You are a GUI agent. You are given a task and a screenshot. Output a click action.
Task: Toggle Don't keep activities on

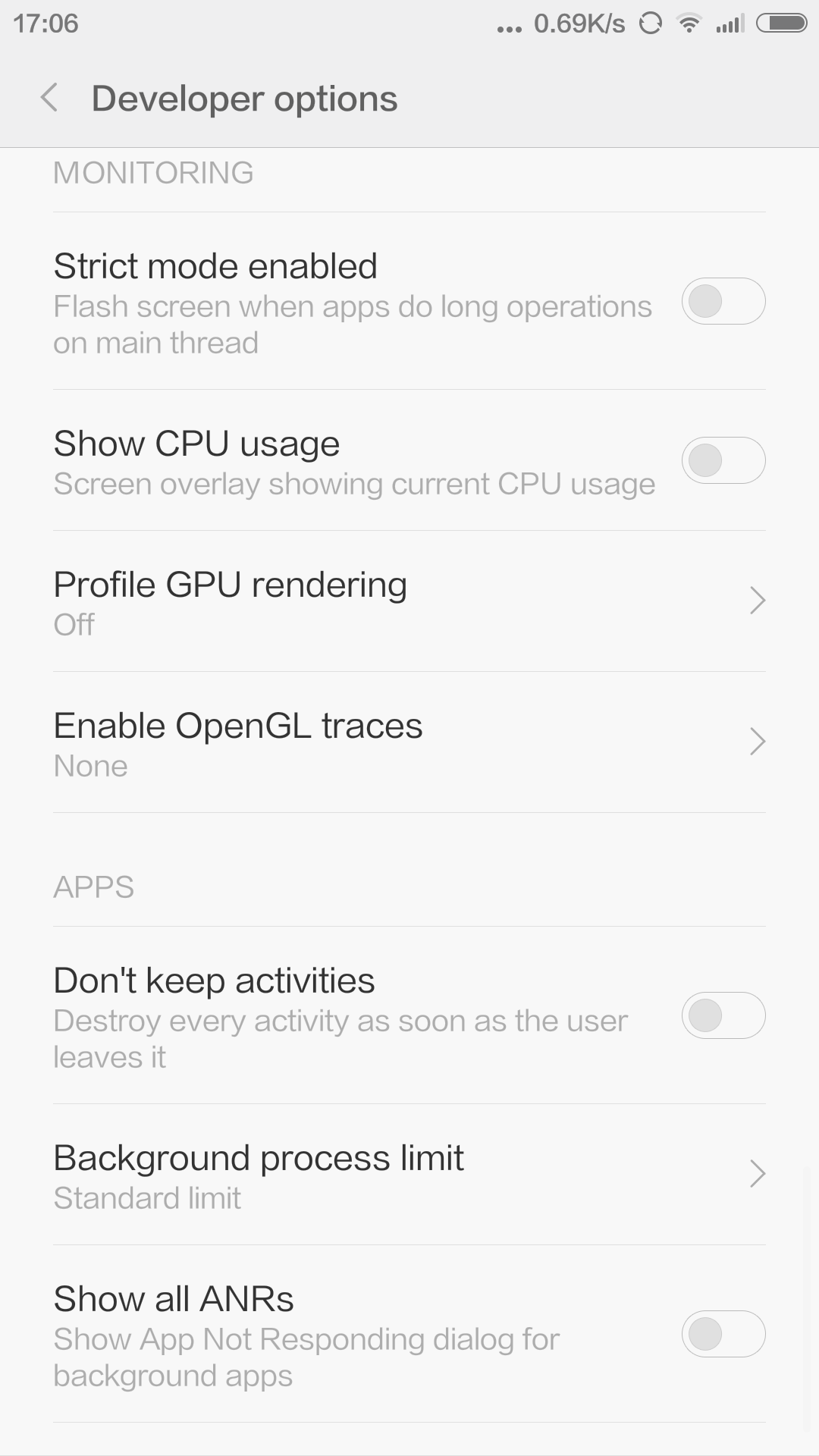tap(723, 1015)
